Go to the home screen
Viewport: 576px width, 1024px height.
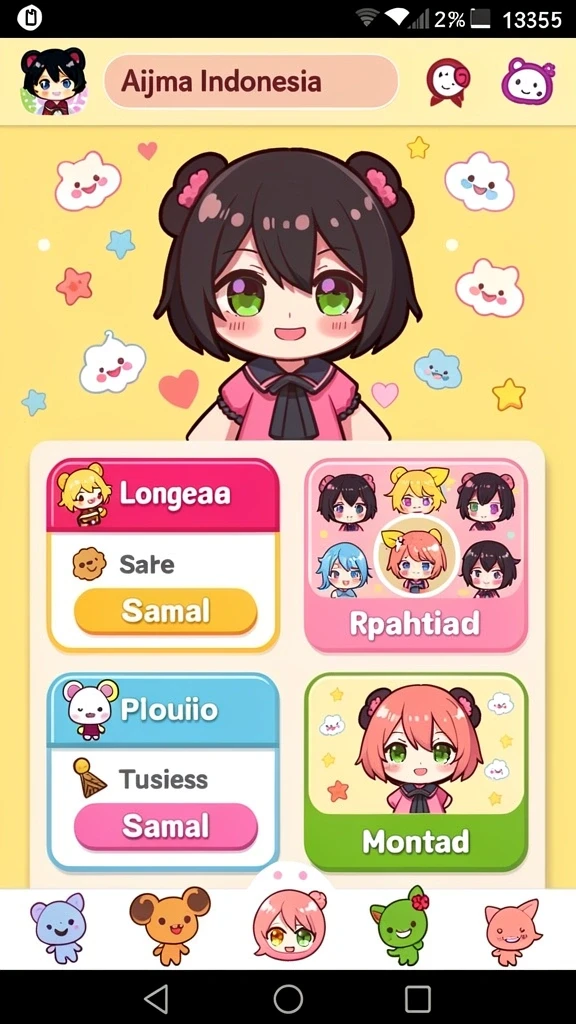288,999
